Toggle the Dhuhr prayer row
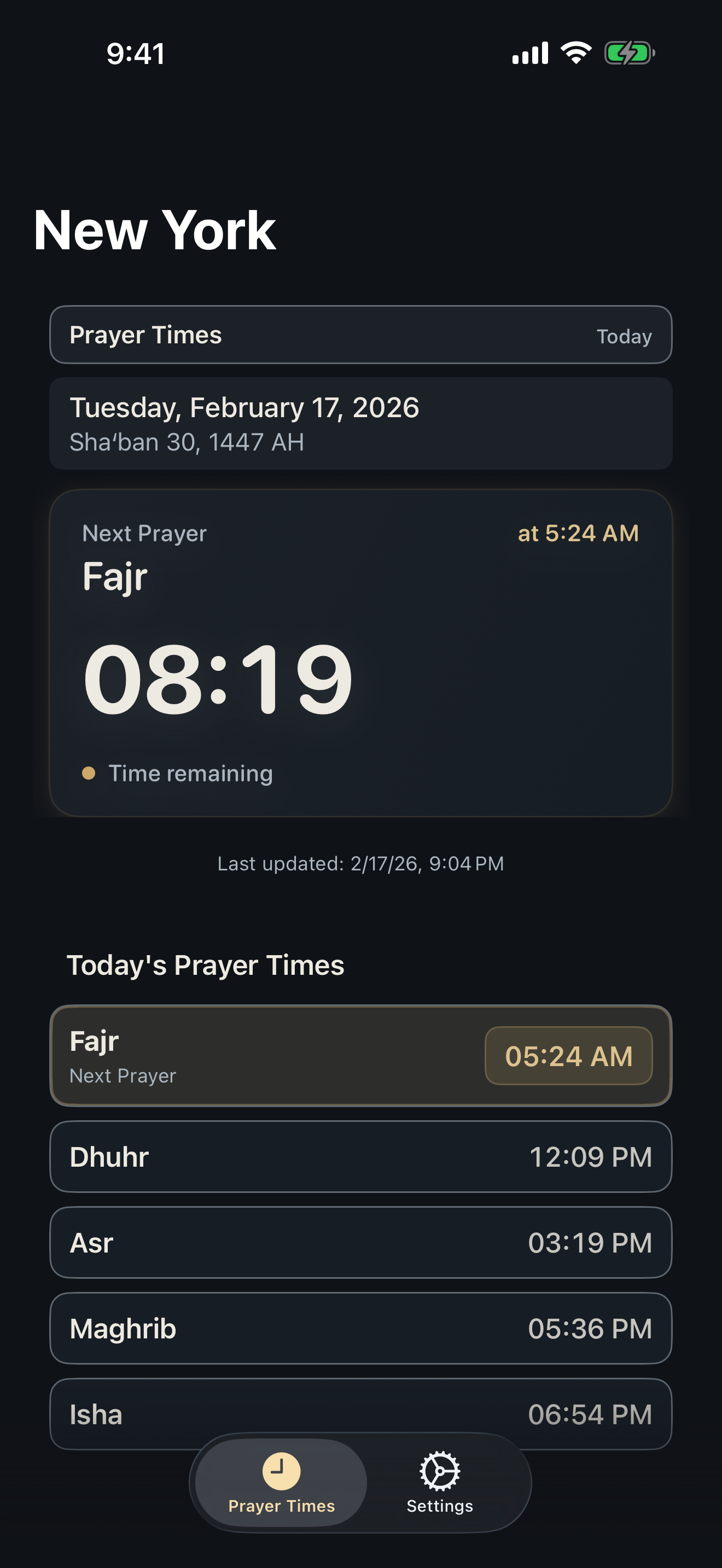The width and height of the screenshot is (722, 1568). pos(361,1156)
